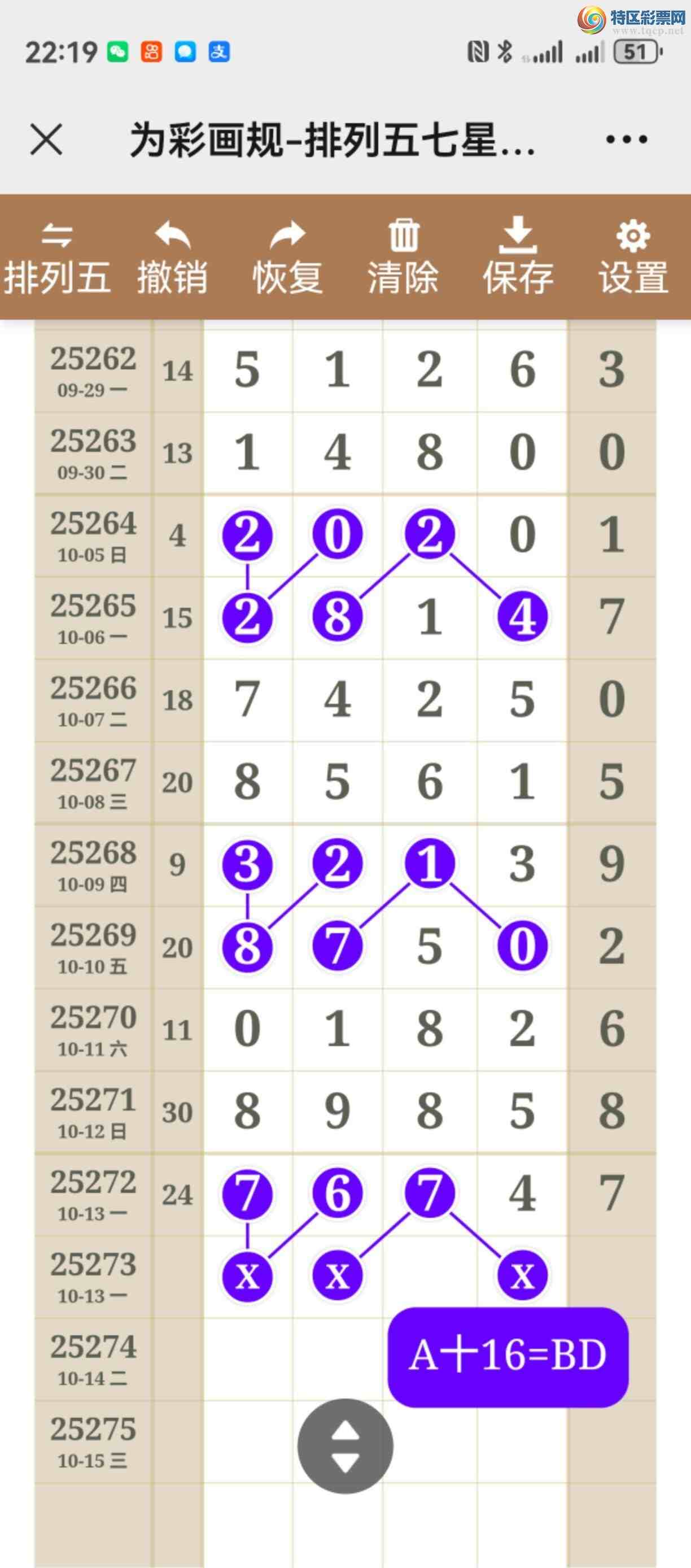This screenshot has height=1568, width=691.
Task: Open 设置 settings
Action: (x=633, y=258)
